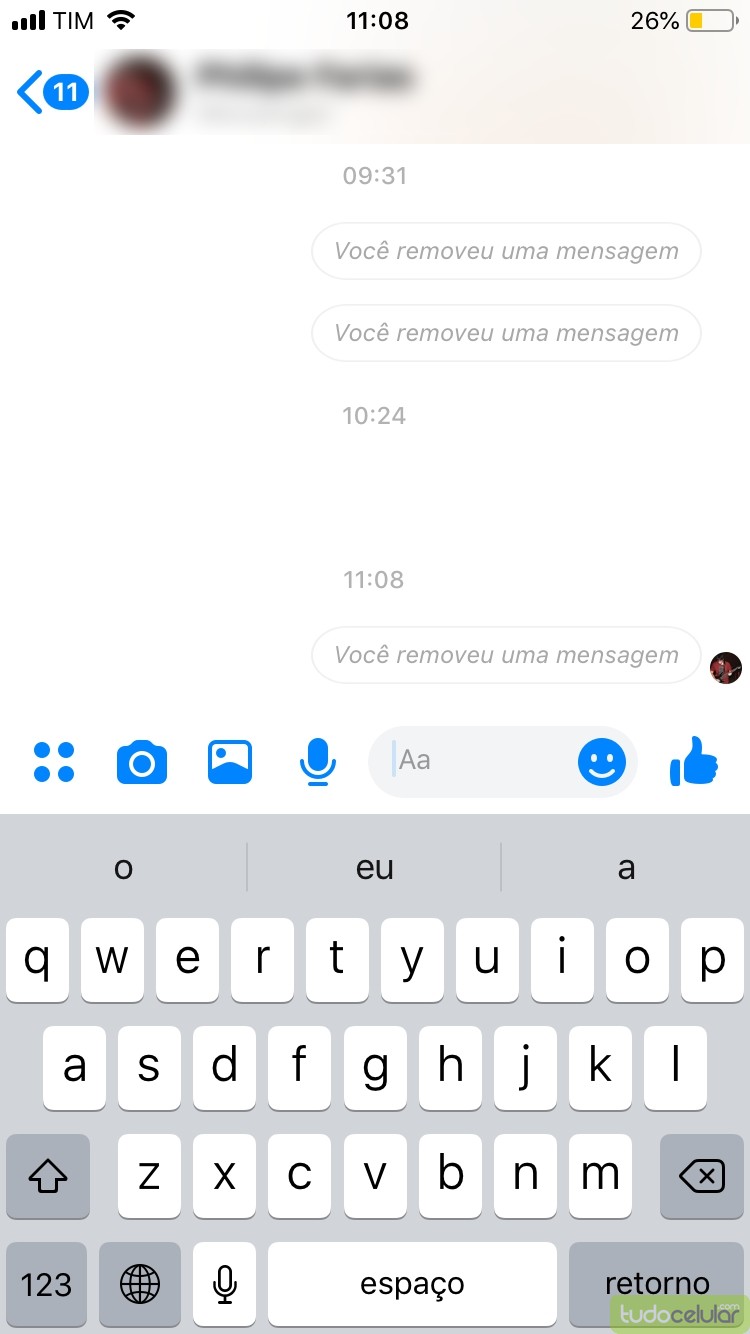Send a thumbs-up like
Screen dimensions: 750x1334
pos(694,762)
